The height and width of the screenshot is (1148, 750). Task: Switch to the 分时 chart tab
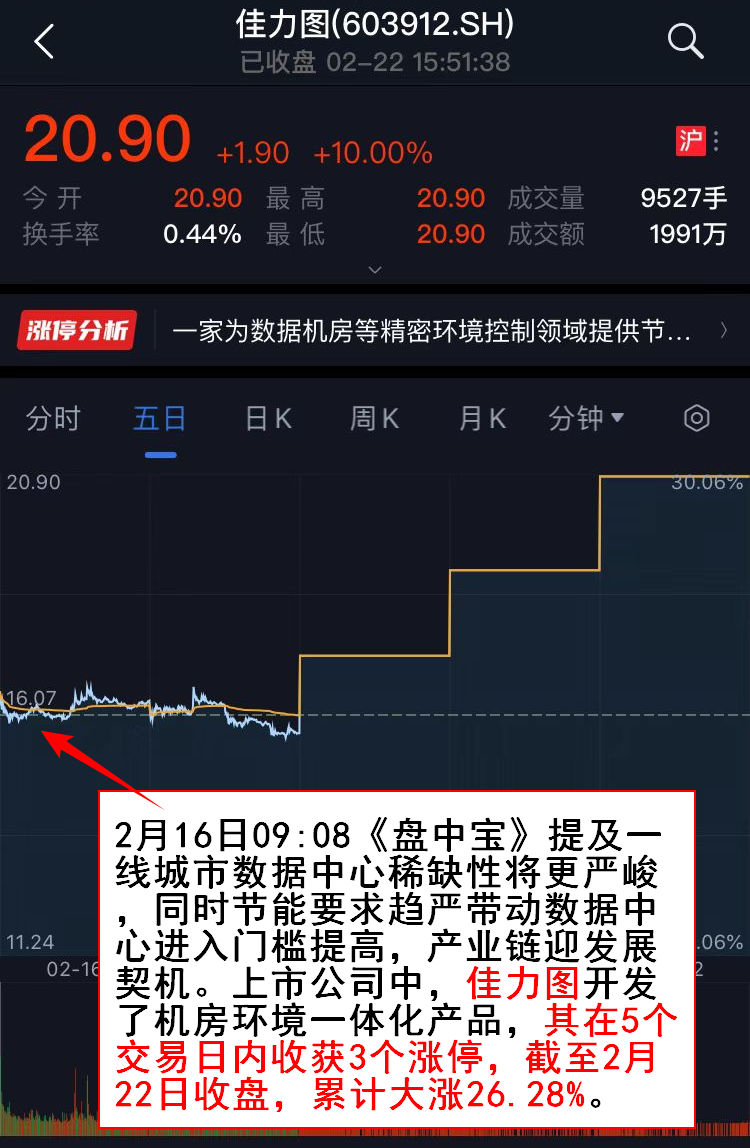(53, 419)
